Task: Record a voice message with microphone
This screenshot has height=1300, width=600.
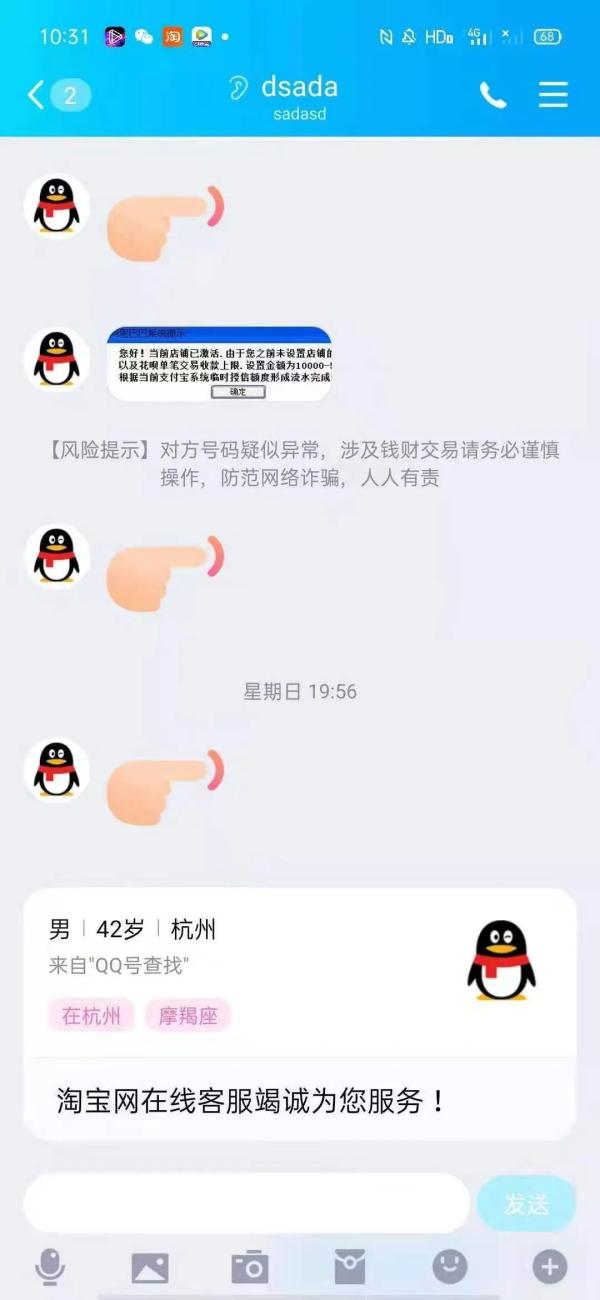Action: pos(50,1268)
